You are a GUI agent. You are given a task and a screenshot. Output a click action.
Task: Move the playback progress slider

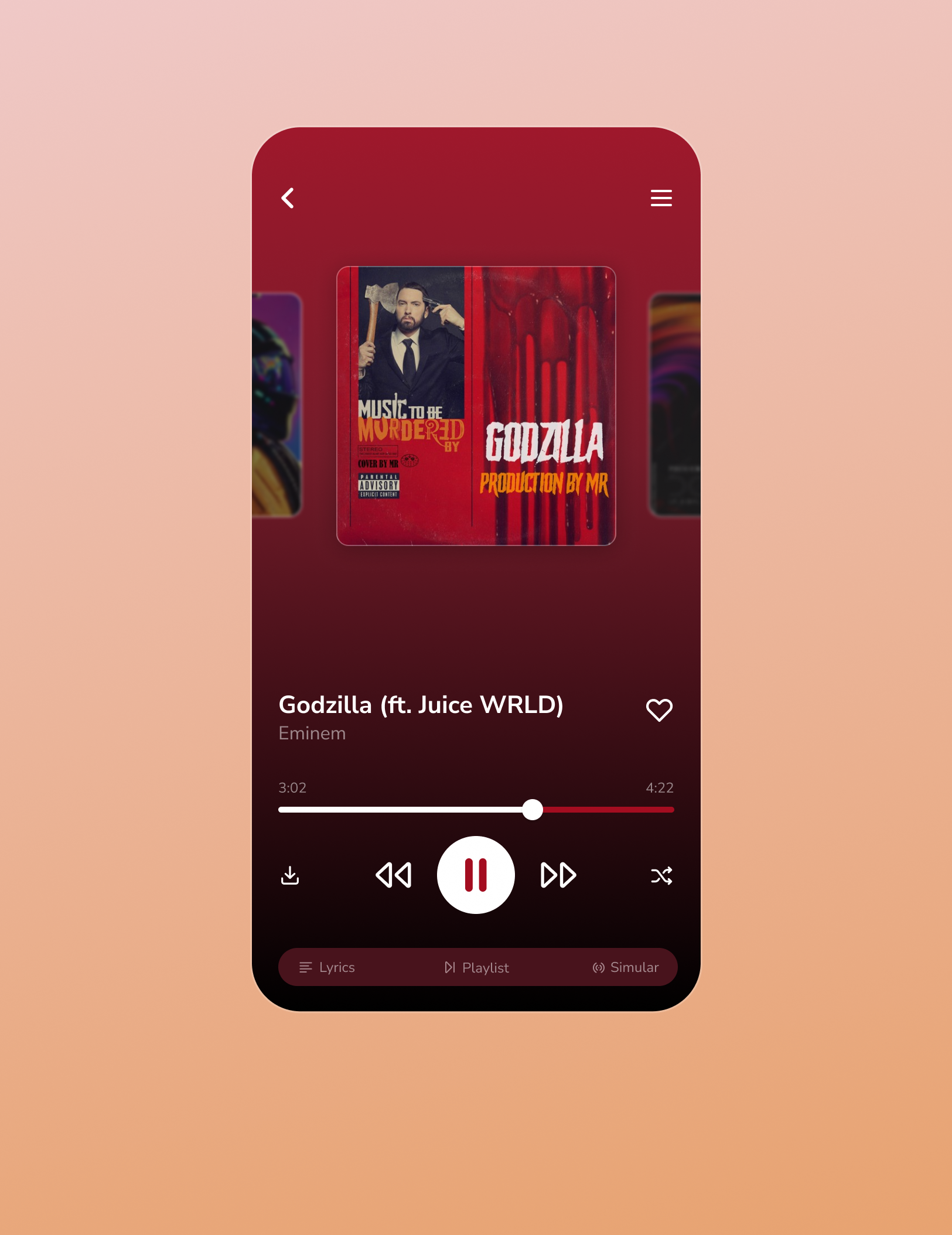point(533,809)
